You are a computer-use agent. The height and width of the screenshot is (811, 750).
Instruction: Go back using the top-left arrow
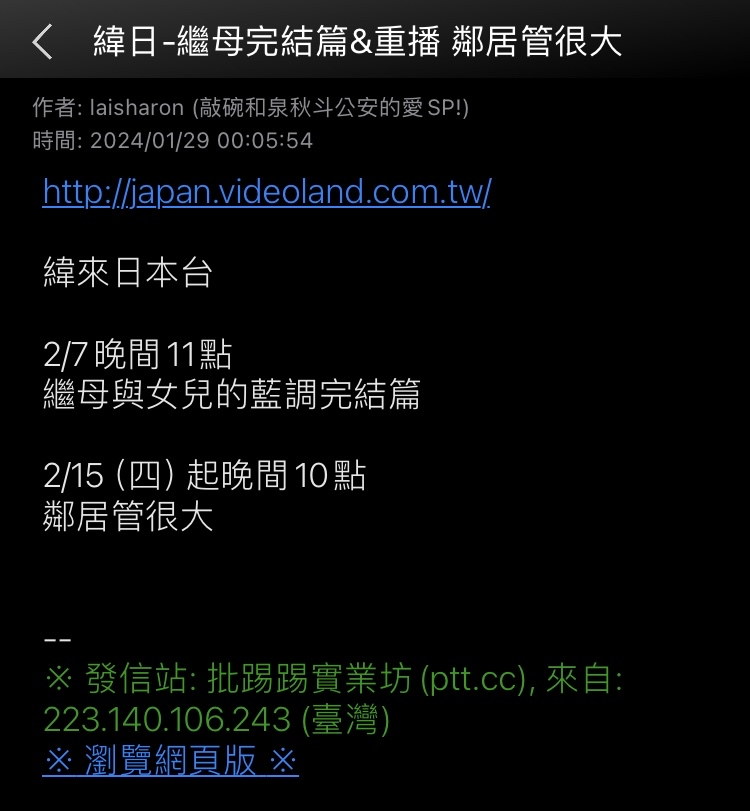click(x=42, y=42)
